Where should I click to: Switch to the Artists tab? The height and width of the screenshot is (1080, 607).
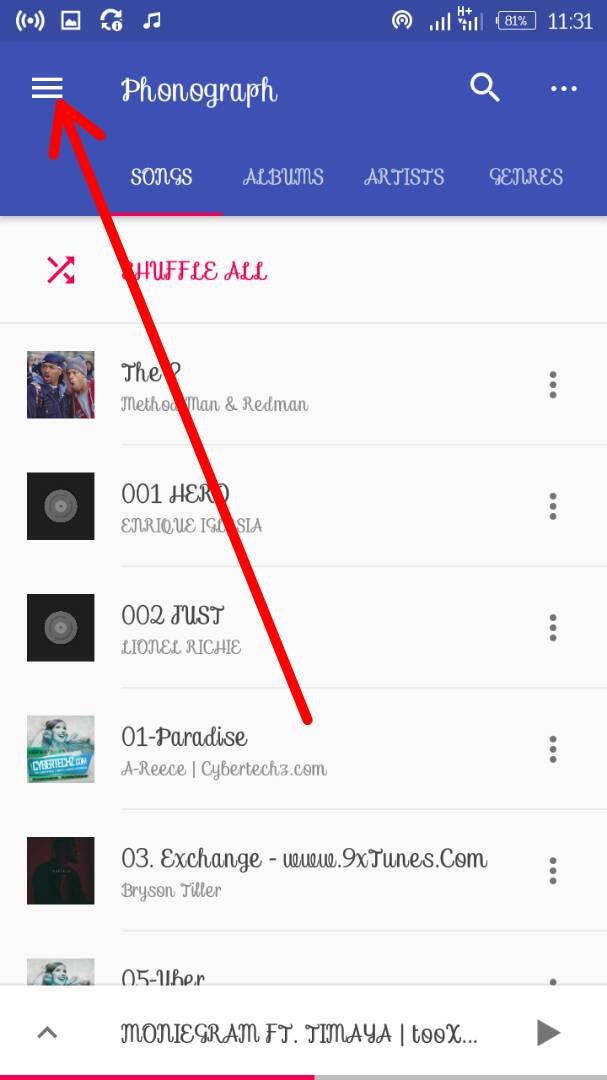coord(404,177)
